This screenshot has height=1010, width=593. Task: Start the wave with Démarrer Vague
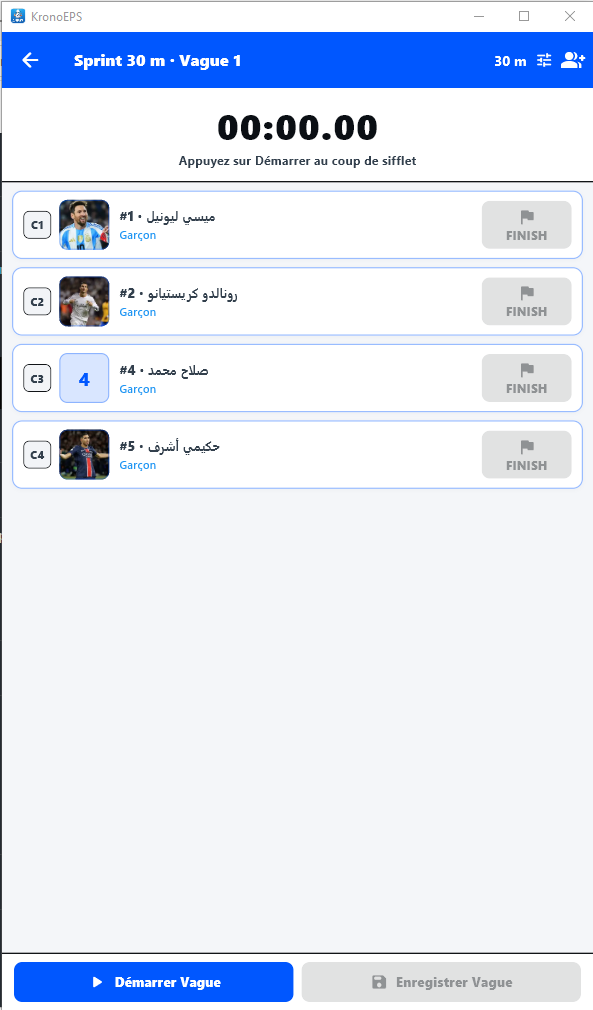[153, 982]
